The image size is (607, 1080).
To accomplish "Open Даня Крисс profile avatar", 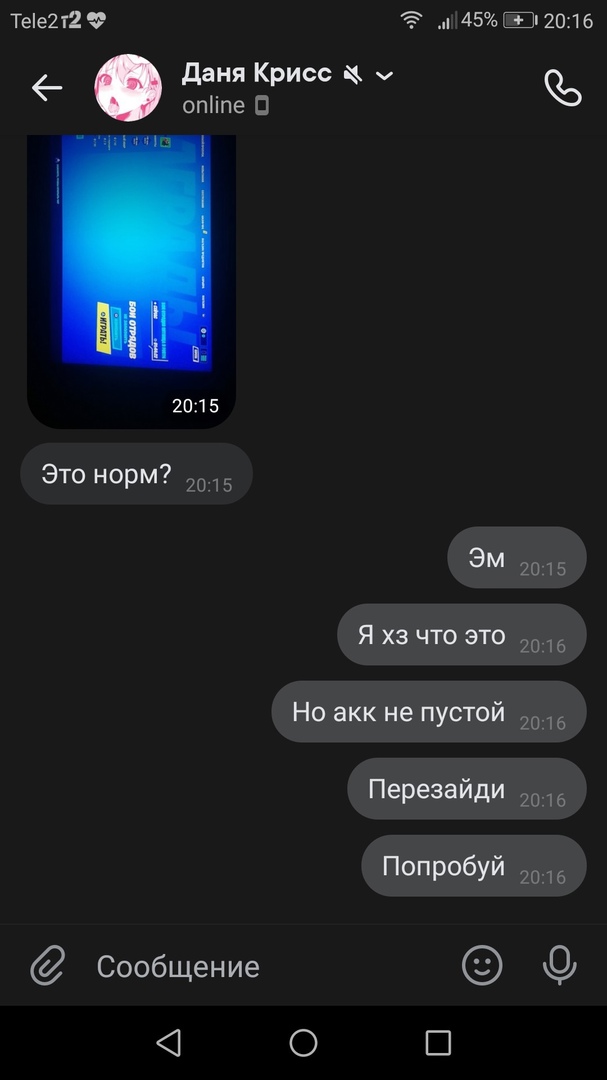I will click(x=127, y=88).
